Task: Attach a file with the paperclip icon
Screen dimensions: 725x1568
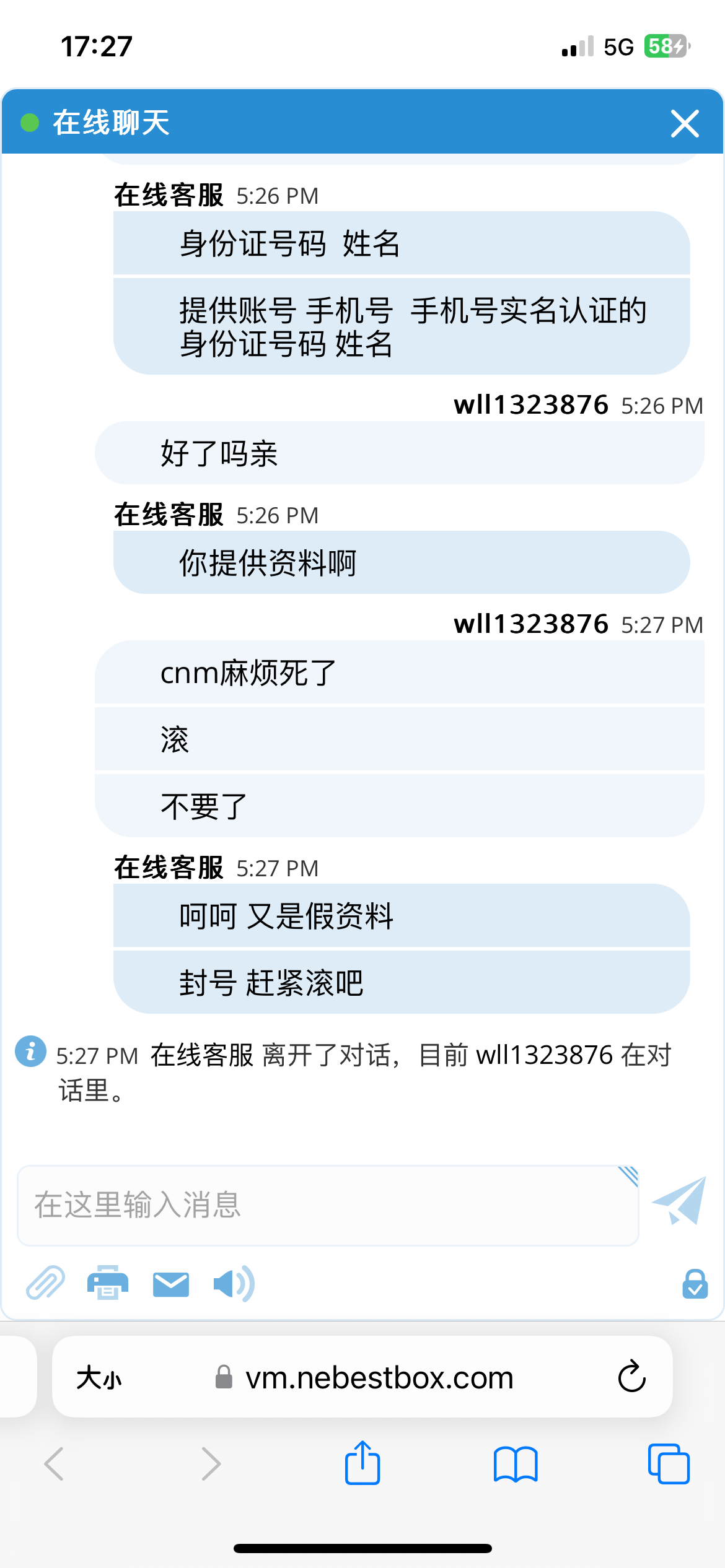Action: click(x=45, y=1283)
